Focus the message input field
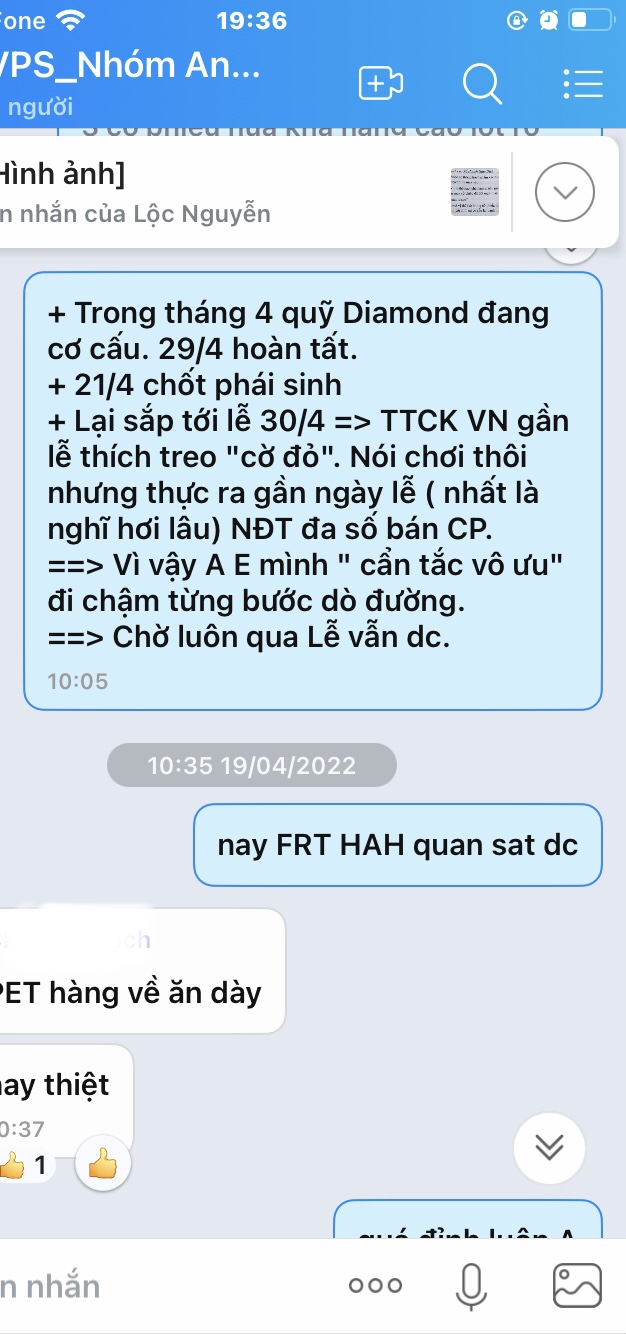626x1334 pixels. click(150, 1285)
